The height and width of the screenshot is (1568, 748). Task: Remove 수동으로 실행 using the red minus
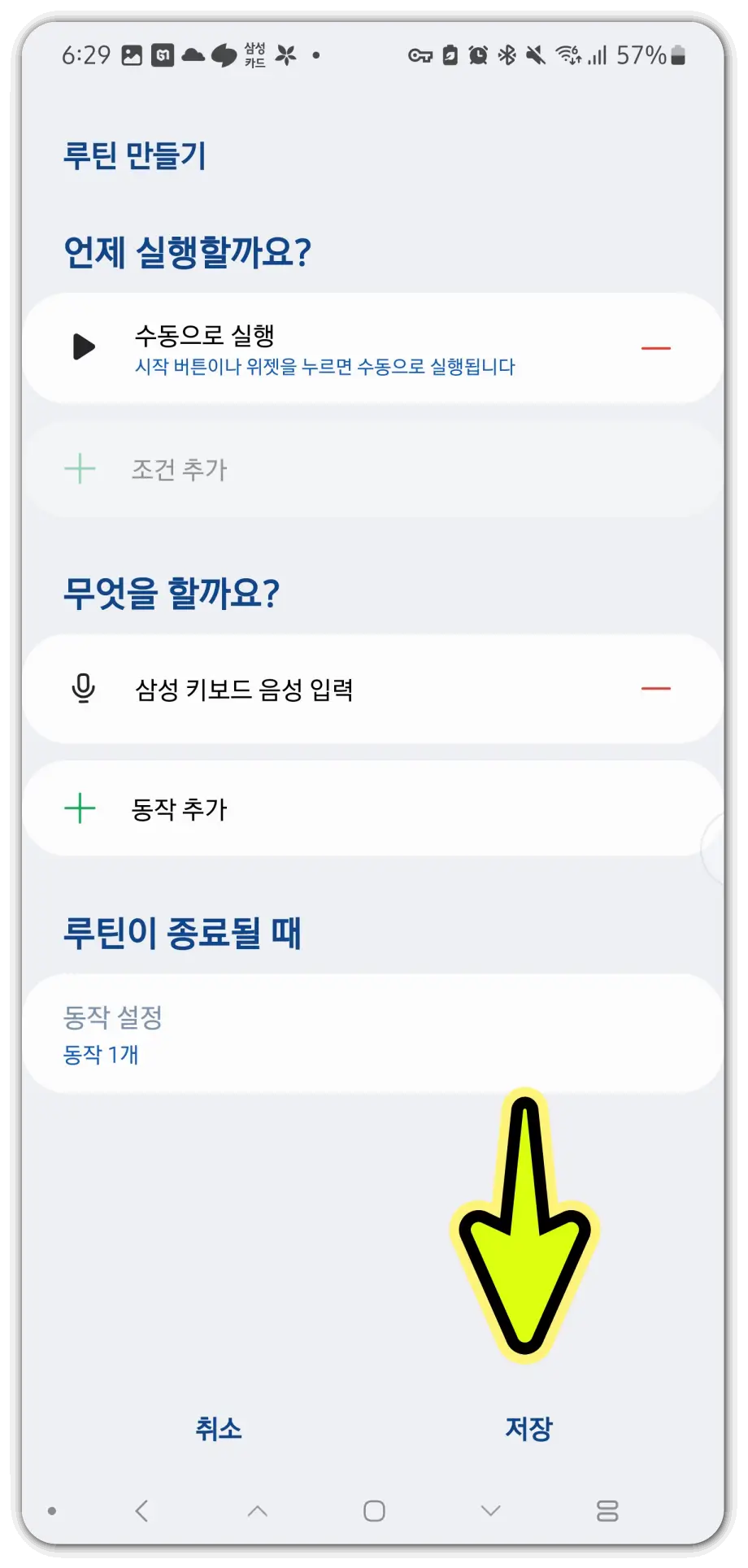click(x=655, y=346)
